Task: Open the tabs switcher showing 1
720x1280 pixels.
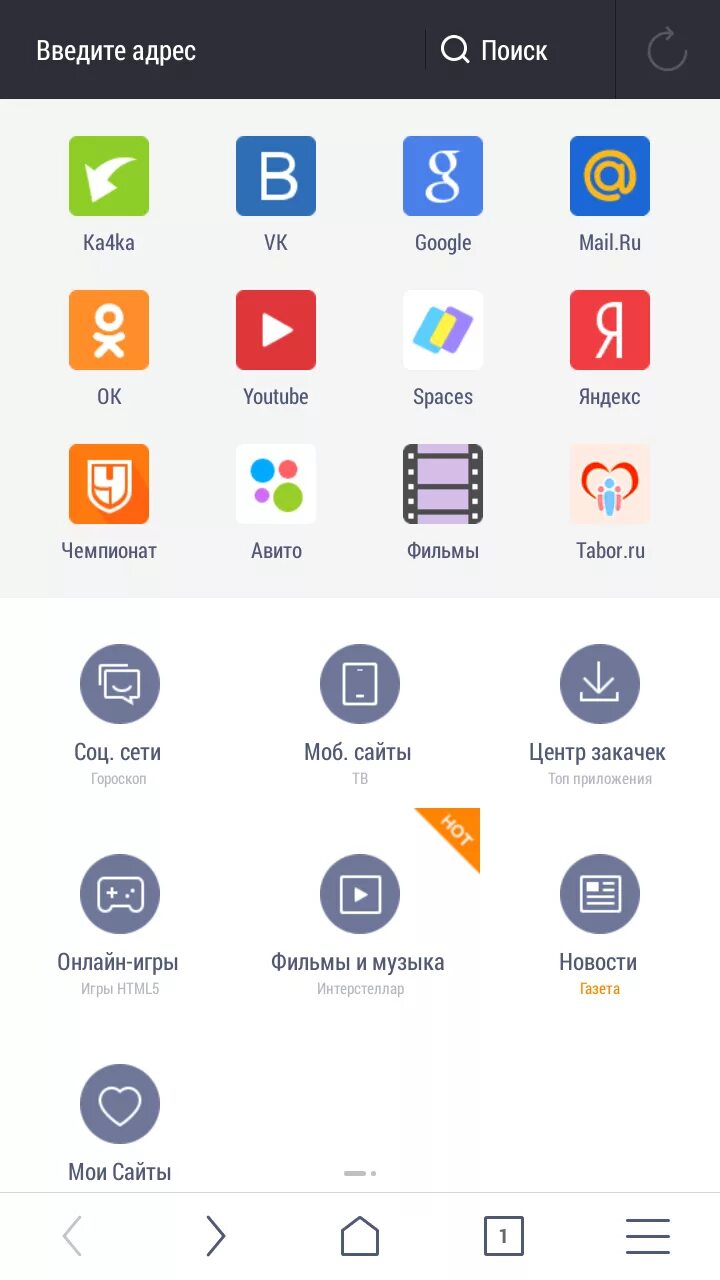Action: click(503, 1237)
